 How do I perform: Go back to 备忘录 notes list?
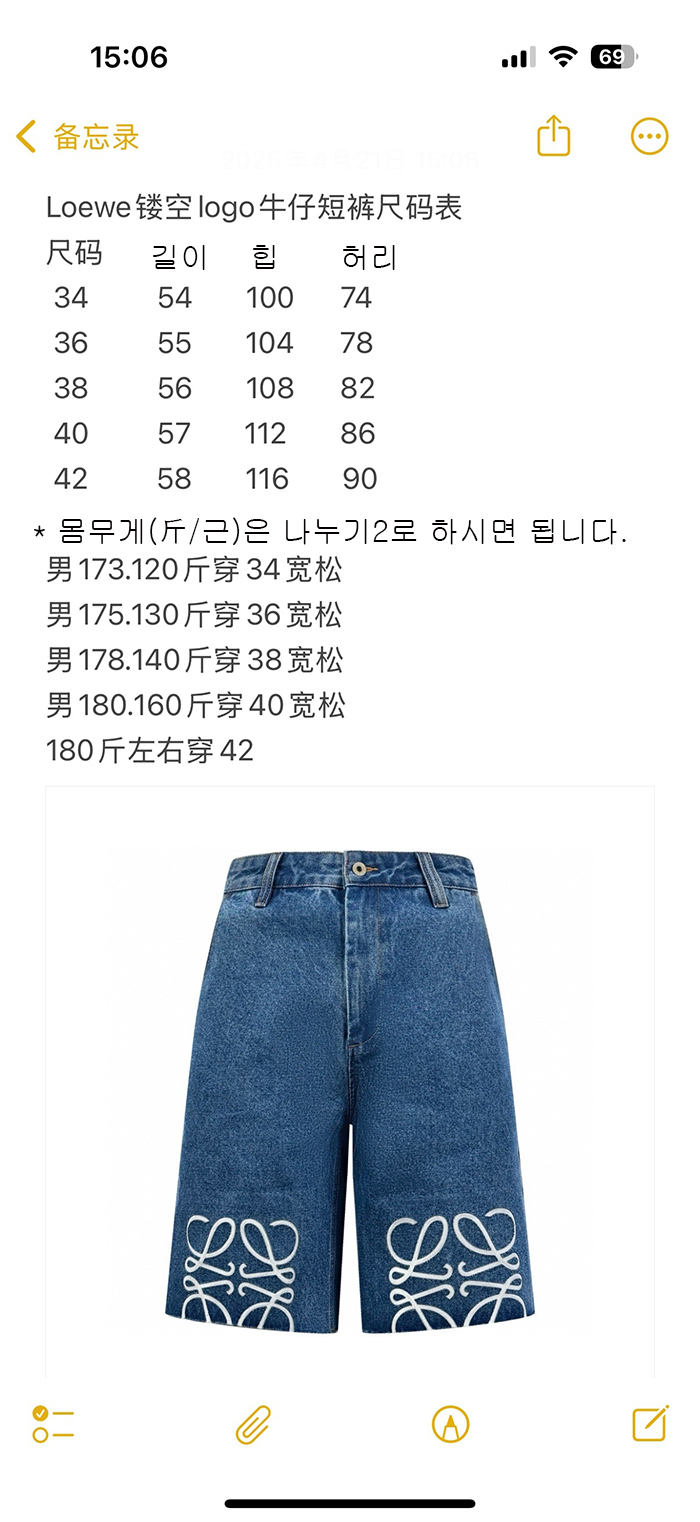tap(78, 137)
